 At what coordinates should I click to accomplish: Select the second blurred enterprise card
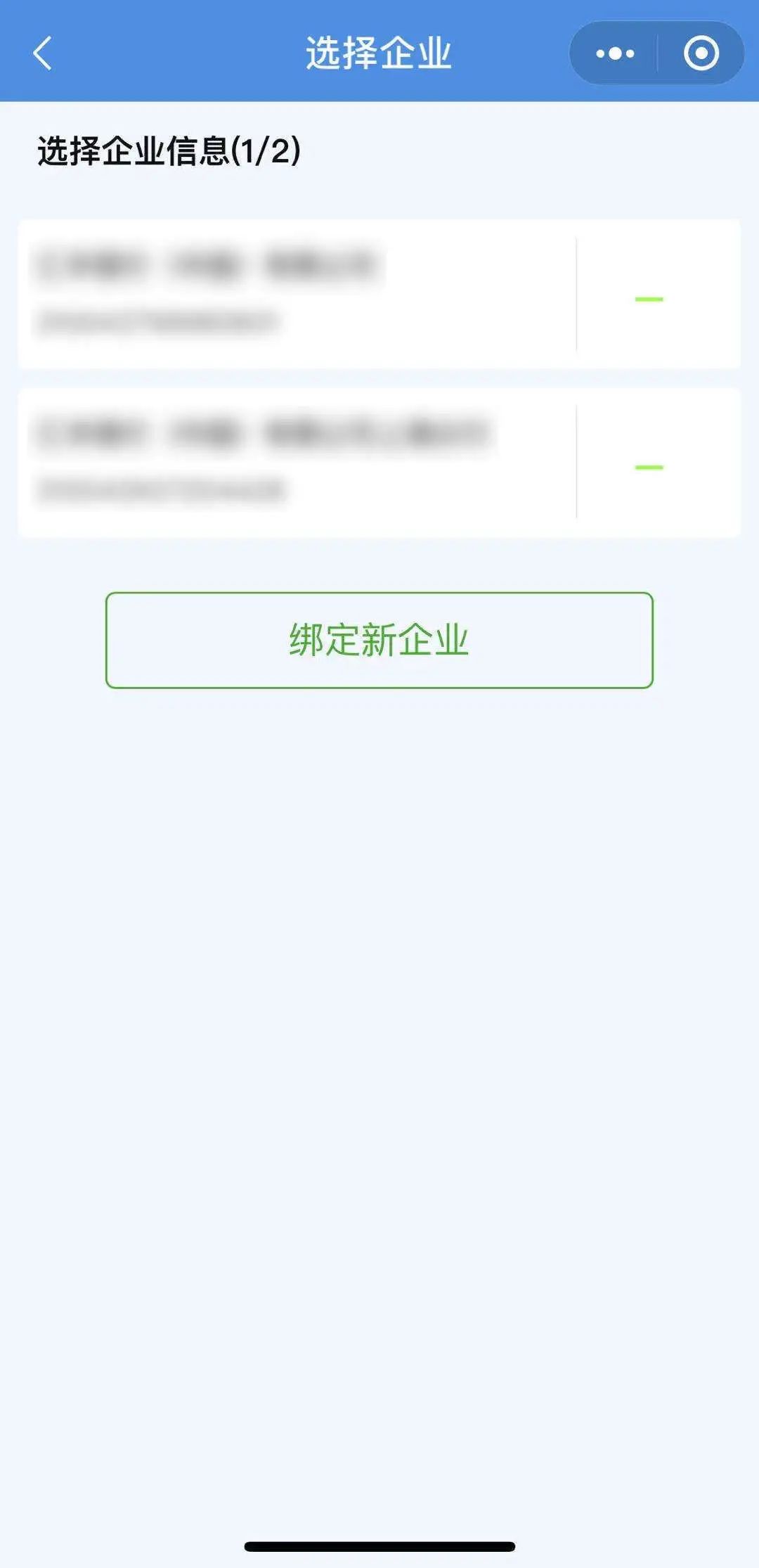click(297, 463)
